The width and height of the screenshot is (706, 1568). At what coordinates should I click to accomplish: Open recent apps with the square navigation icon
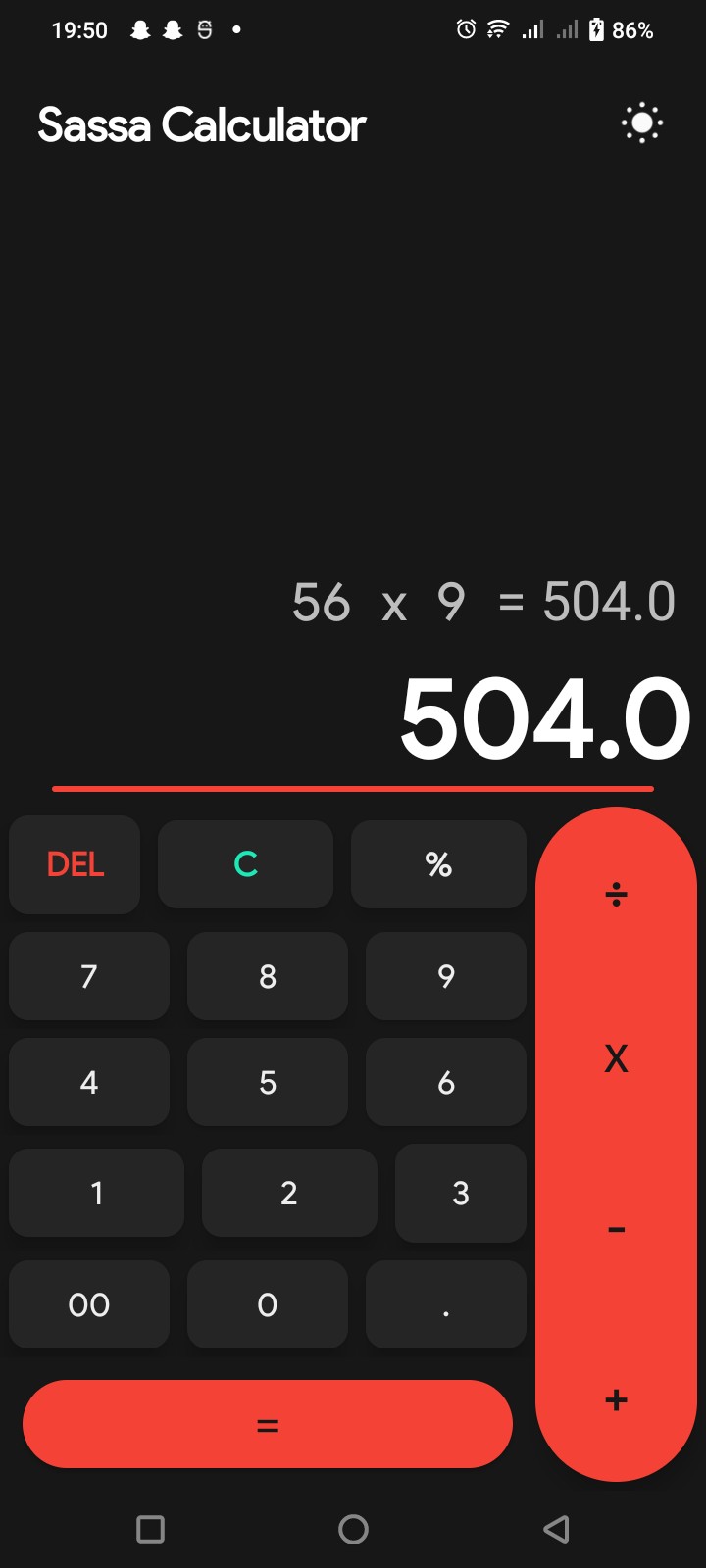point(149,1528)
